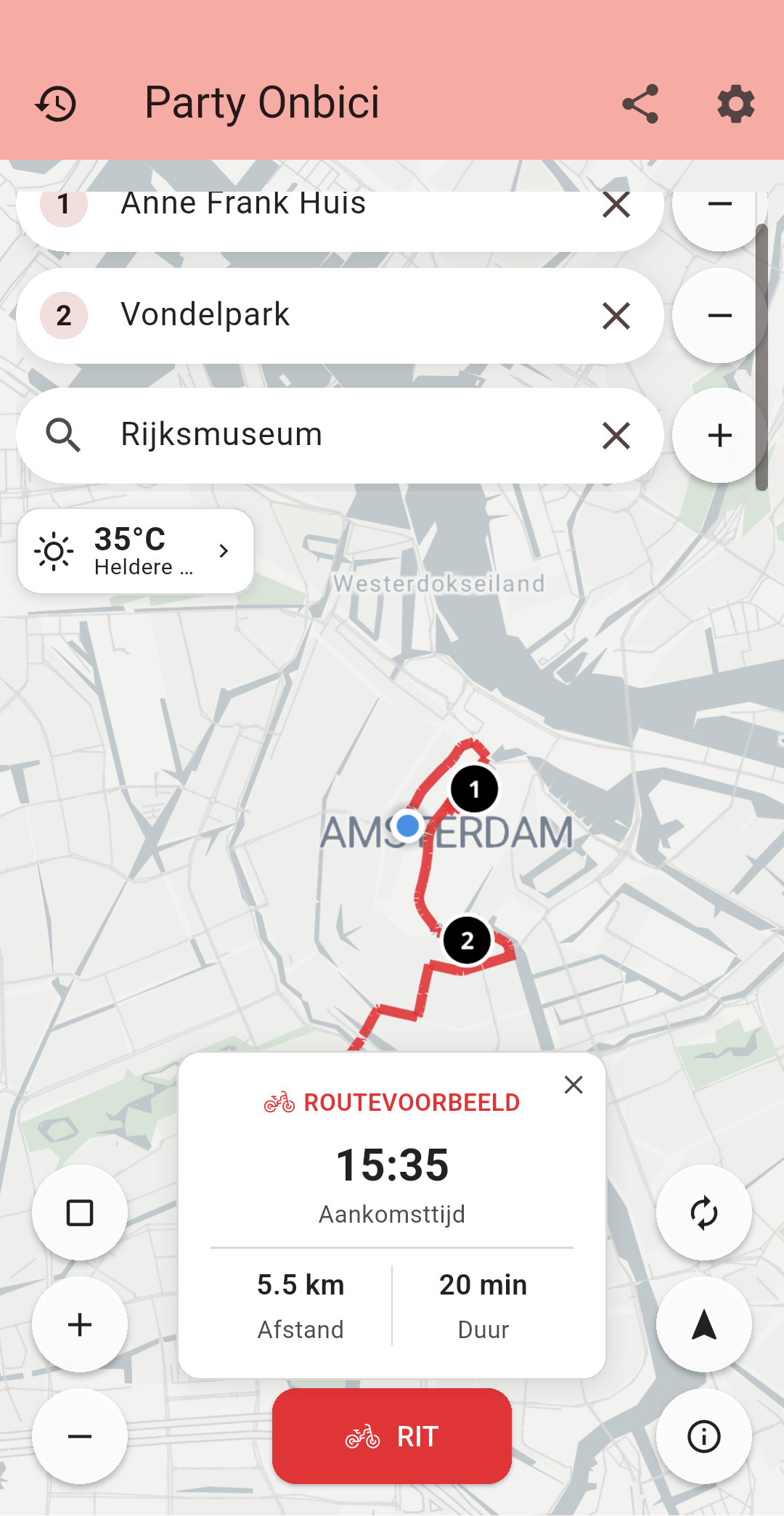Add Rijksmuseum as a stop
The image size is (784, 1516).
pyautogui.click(x=719, y=434)
